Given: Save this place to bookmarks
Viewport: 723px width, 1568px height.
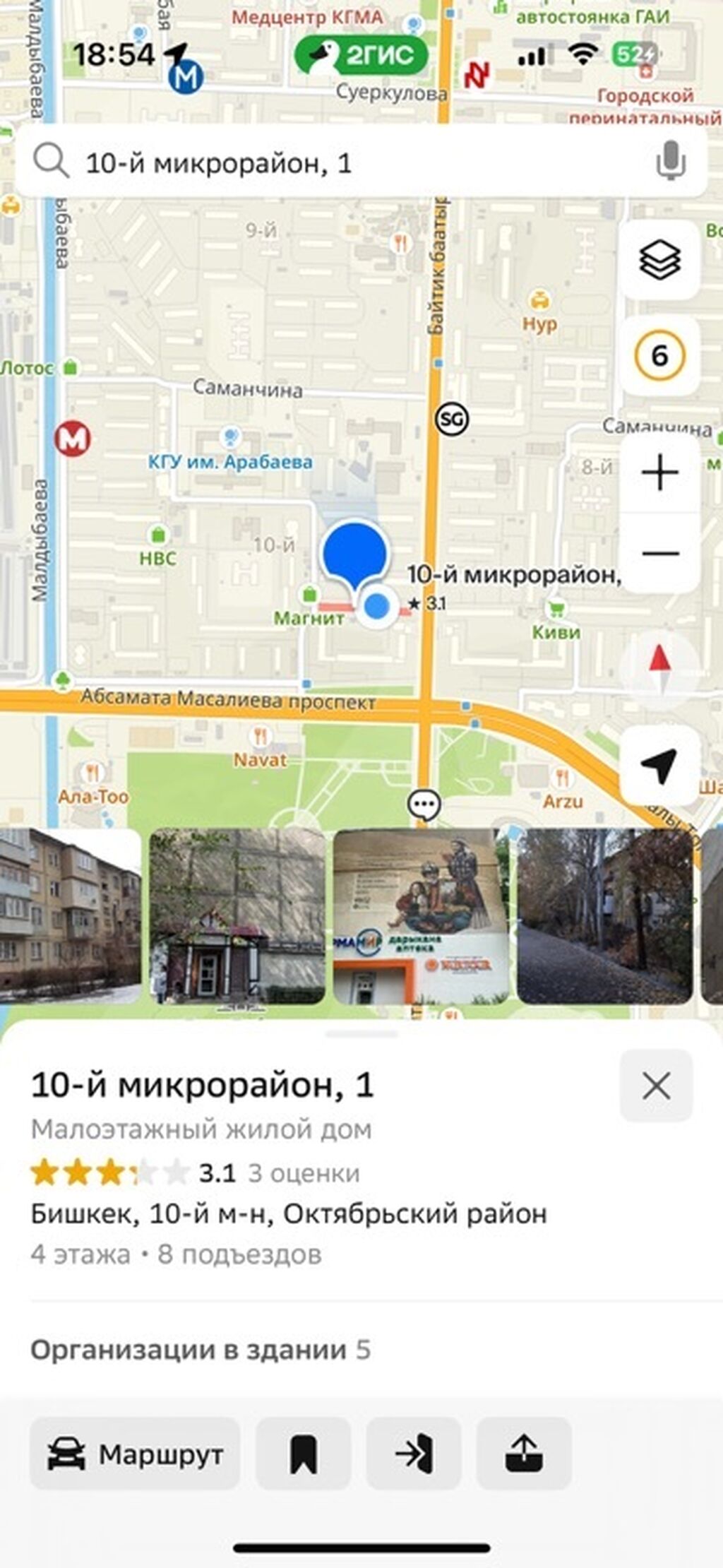Looking at the screenshot, I should click(303, 1454).
